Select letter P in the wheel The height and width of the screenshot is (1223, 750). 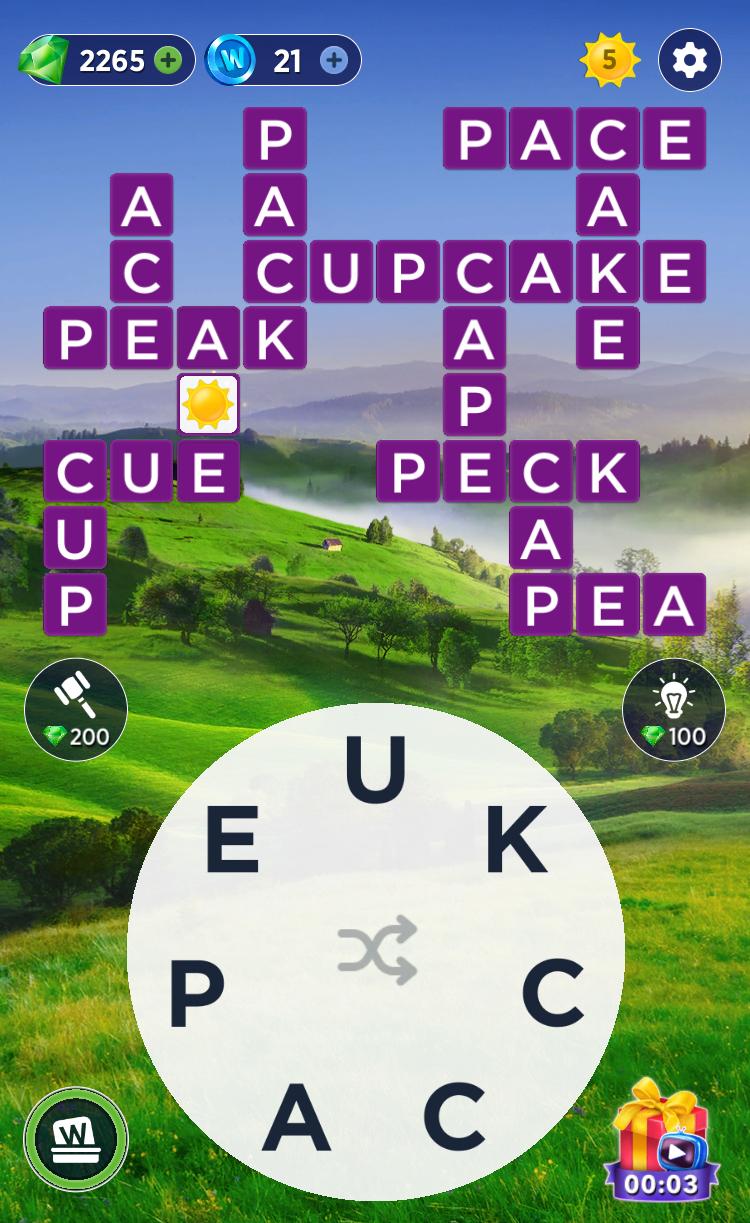[x=196, y=993]
